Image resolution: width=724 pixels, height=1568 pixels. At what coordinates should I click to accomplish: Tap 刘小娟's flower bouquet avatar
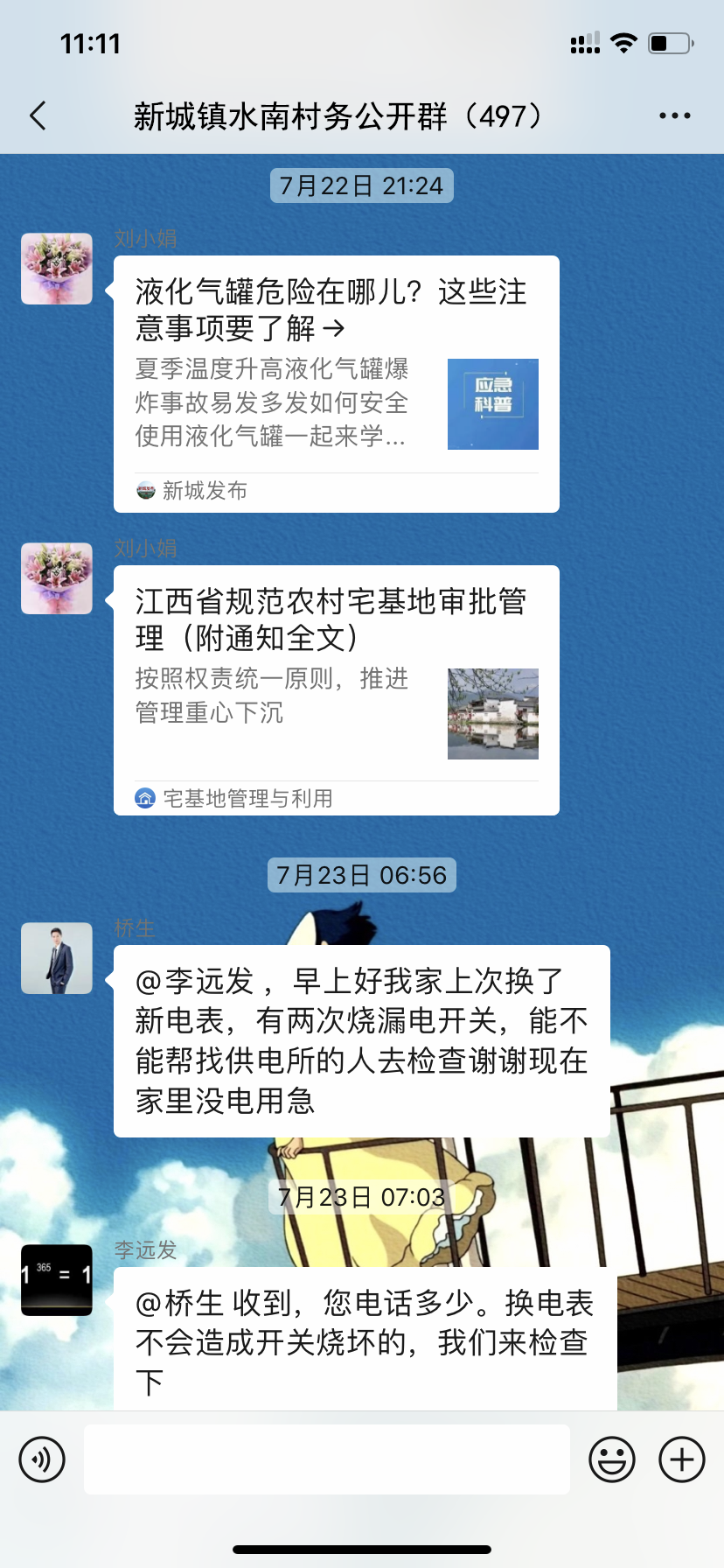(56, 269)
